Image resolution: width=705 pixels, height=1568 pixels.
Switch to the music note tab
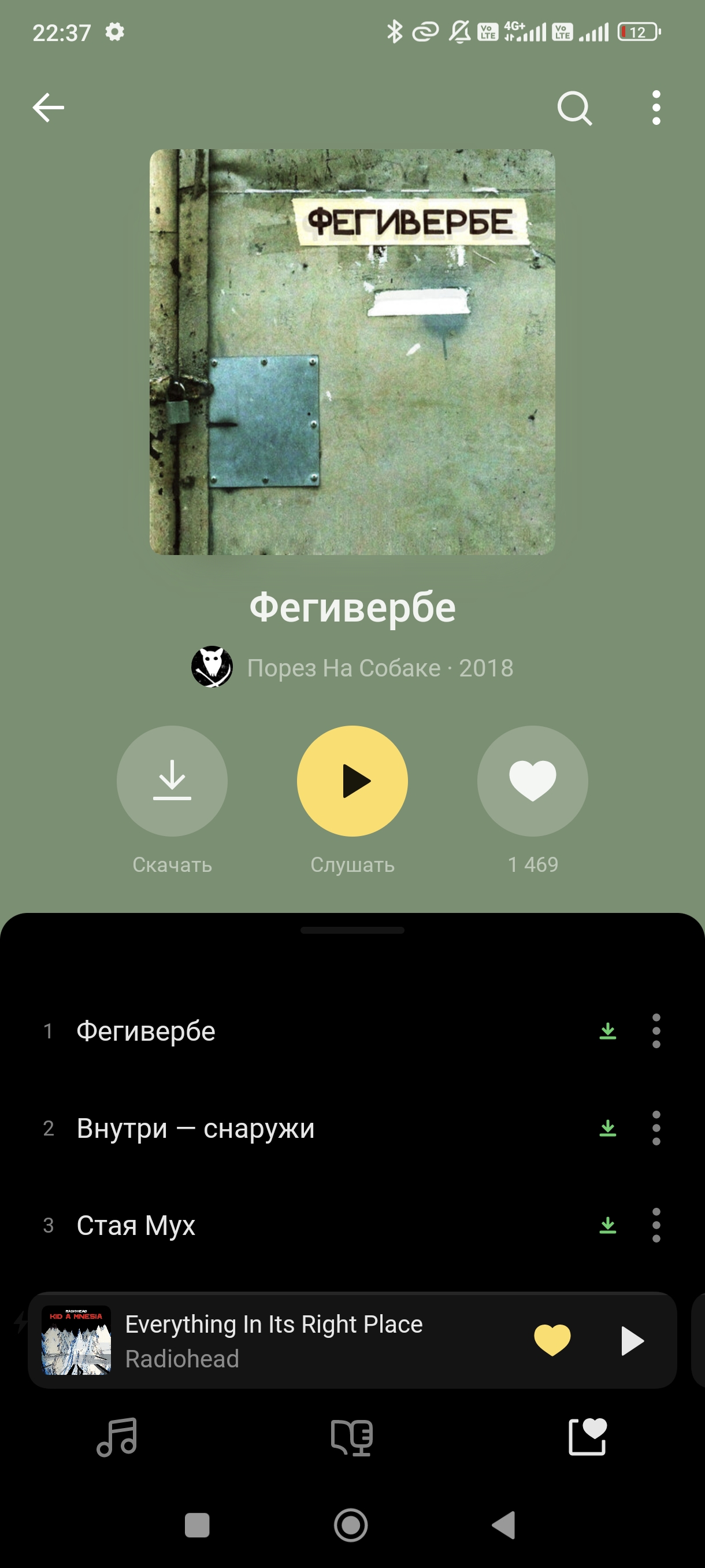point(117,1437)
